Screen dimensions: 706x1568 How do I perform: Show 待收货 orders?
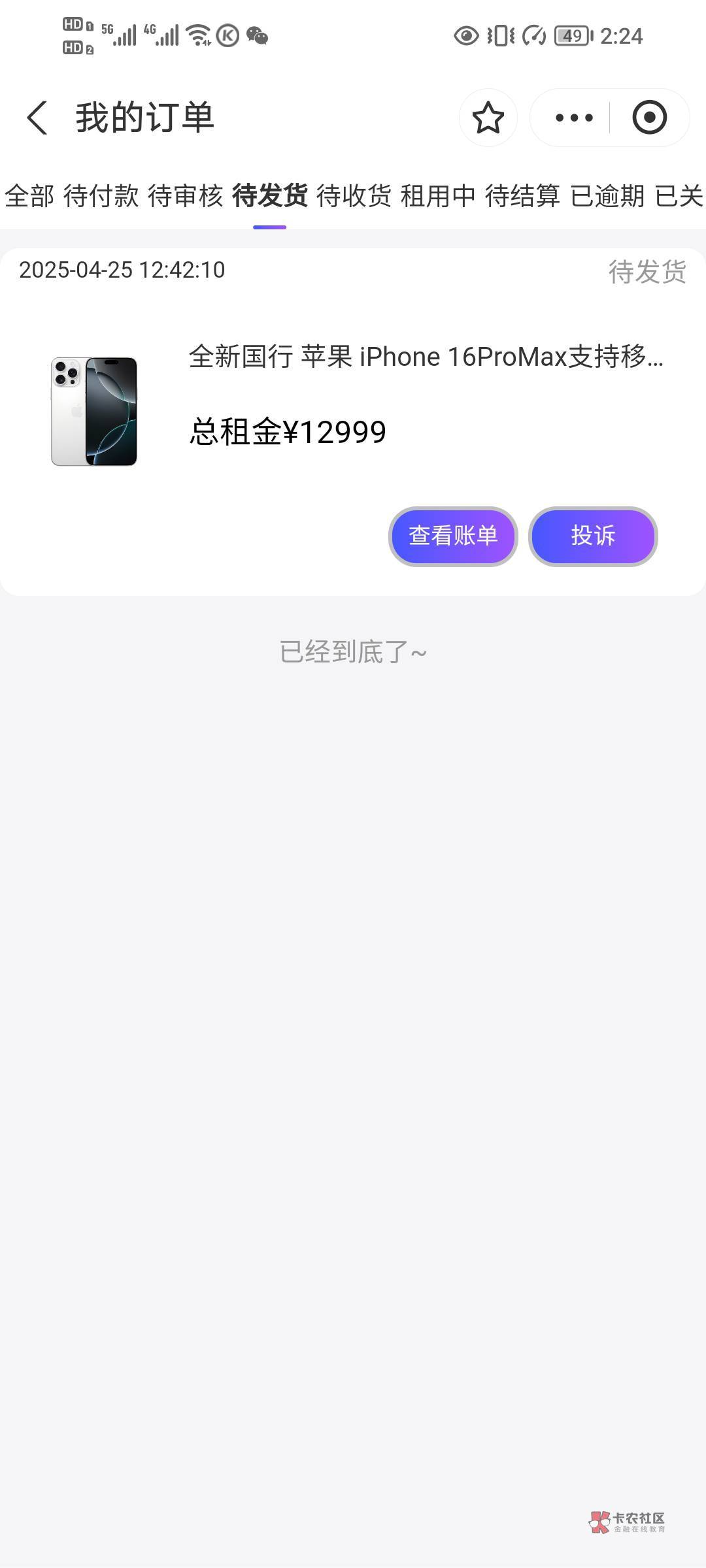pyautogui.click(x=354, y=196)
